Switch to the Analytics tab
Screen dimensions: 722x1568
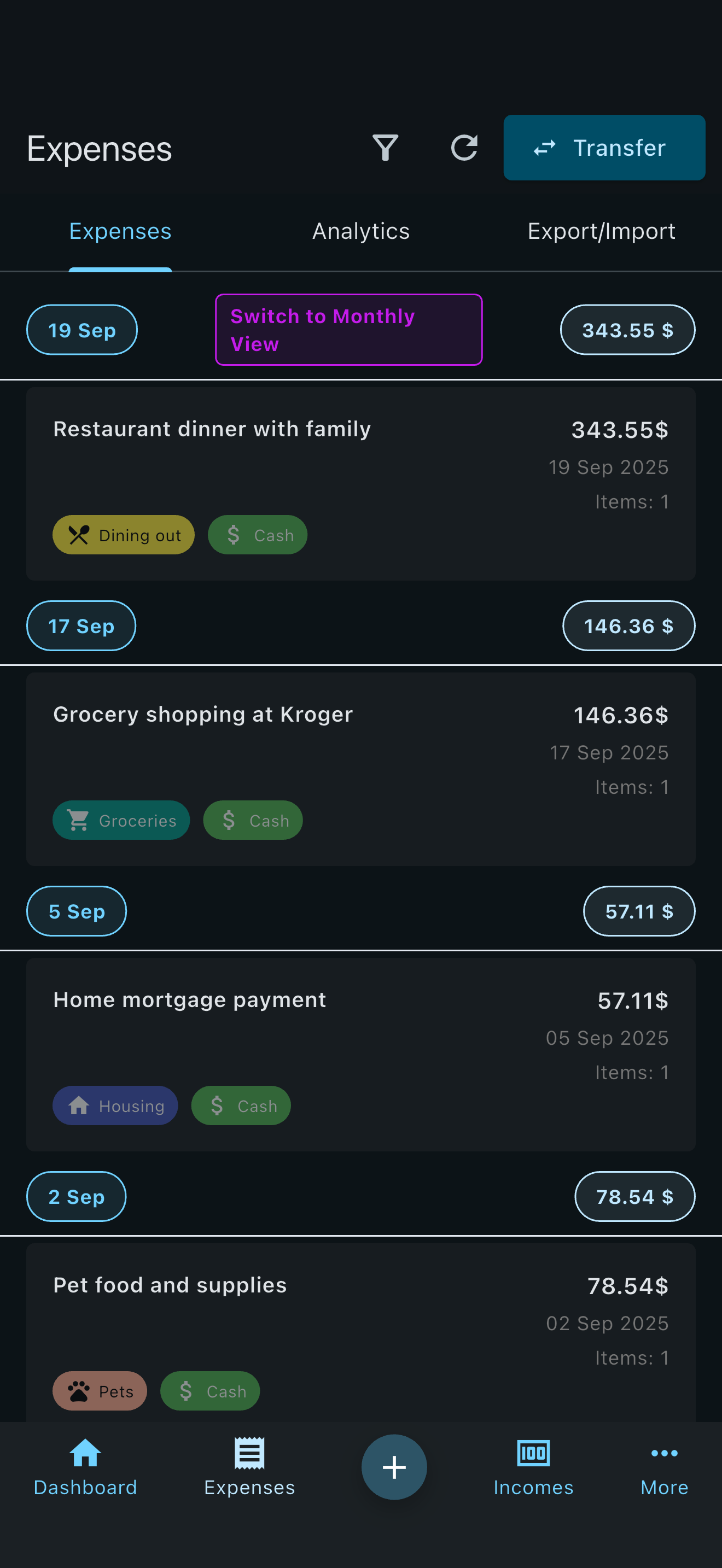[360, 231]
